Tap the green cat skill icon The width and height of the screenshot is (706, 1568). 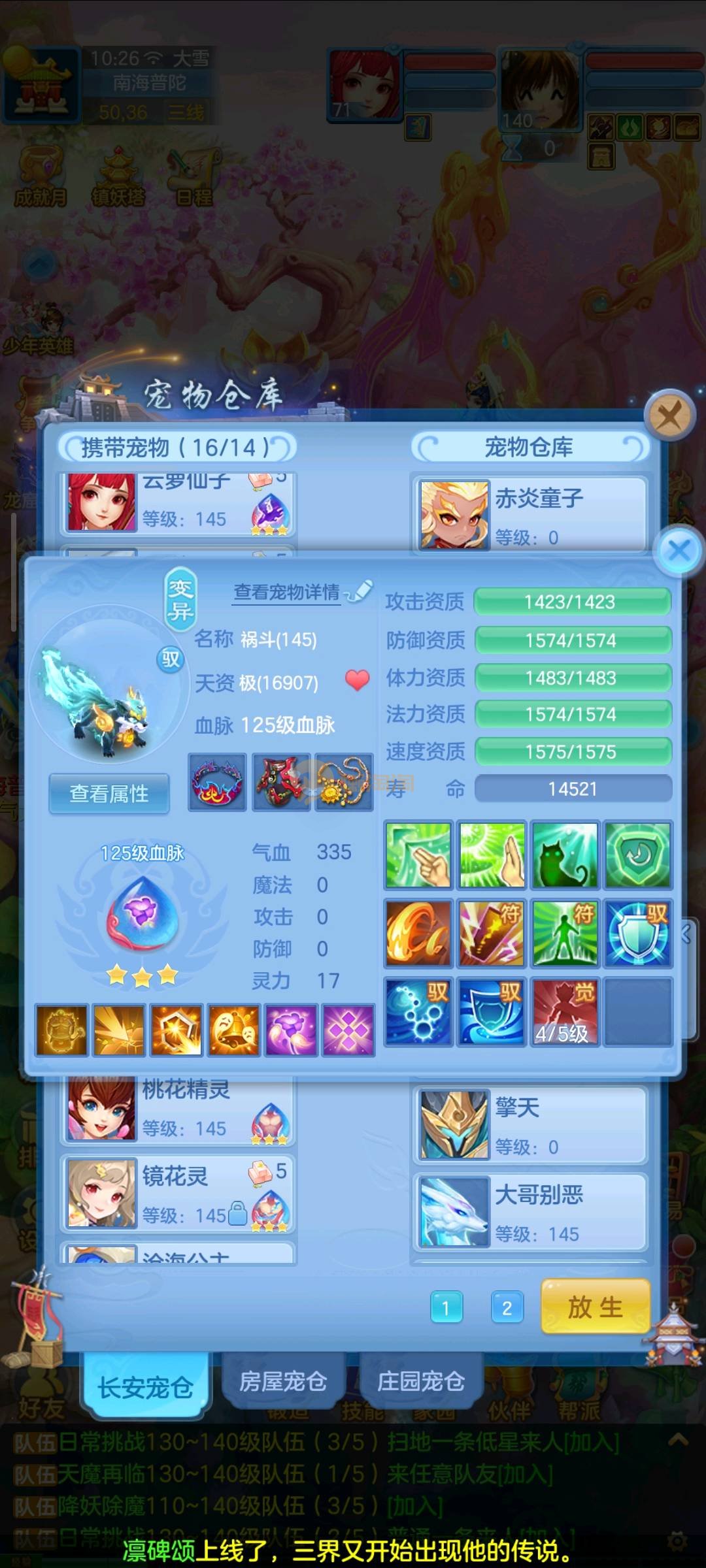pos(565,855)
